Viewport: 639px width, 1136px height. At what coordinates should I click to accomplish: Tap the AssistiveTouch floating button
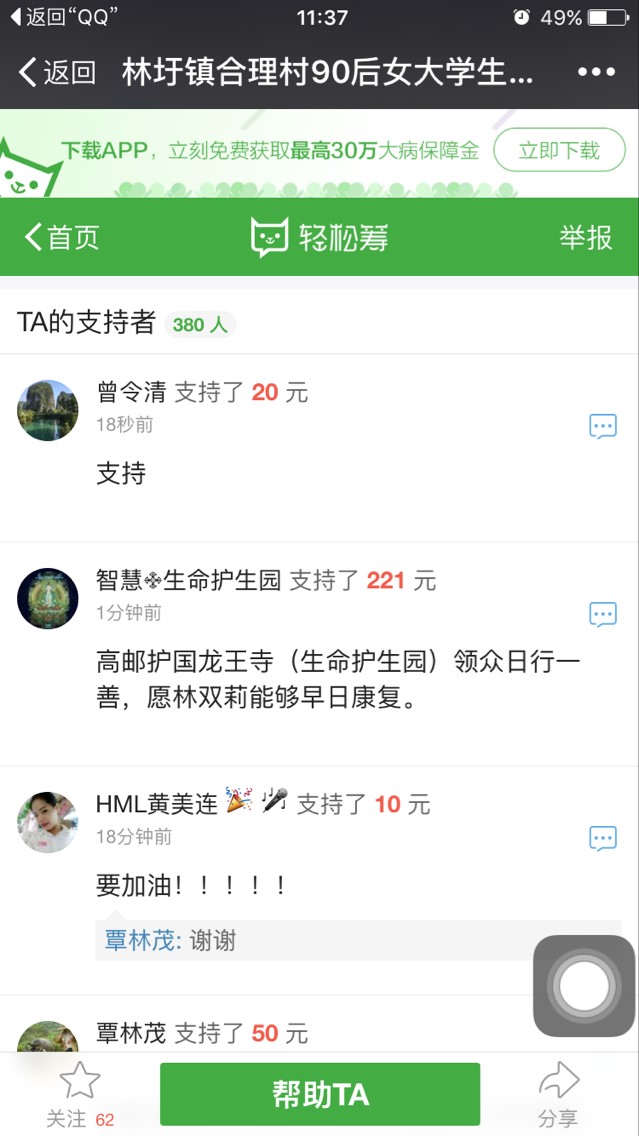click(x=584, y=986)
